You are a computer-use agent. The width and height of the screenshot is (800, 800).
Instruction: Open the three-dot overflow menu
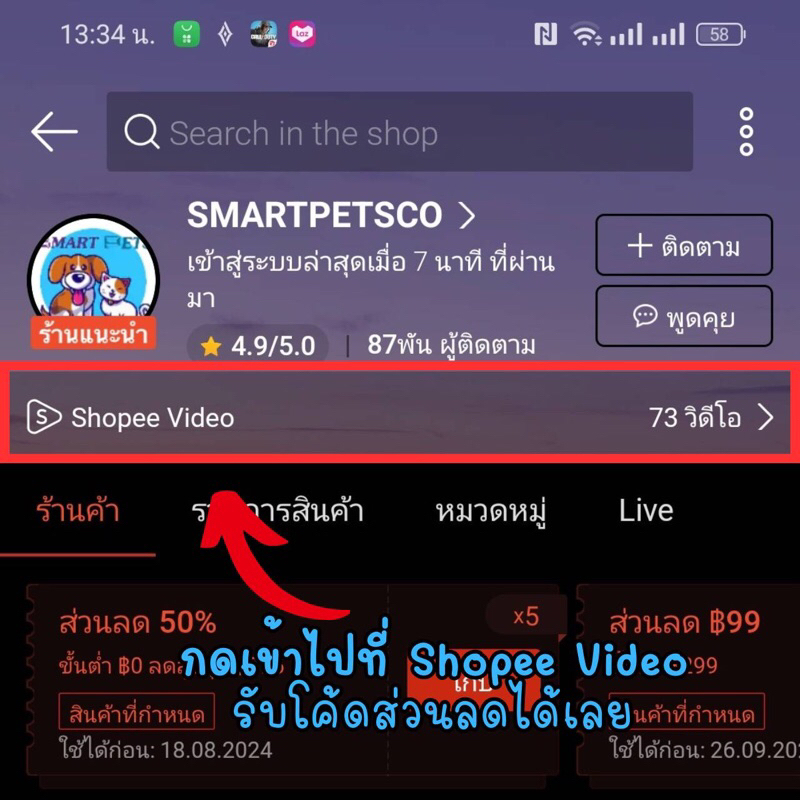746,132
